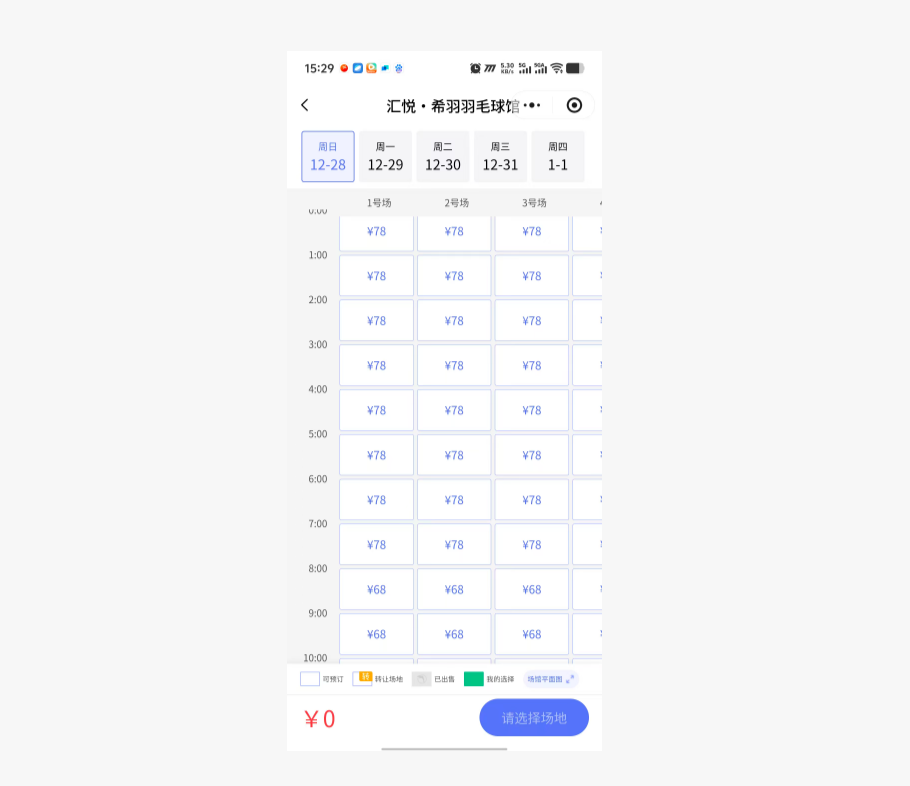Select court 1 slot at 1:00
The image size is (910, 786).
[x=376, y=276]
